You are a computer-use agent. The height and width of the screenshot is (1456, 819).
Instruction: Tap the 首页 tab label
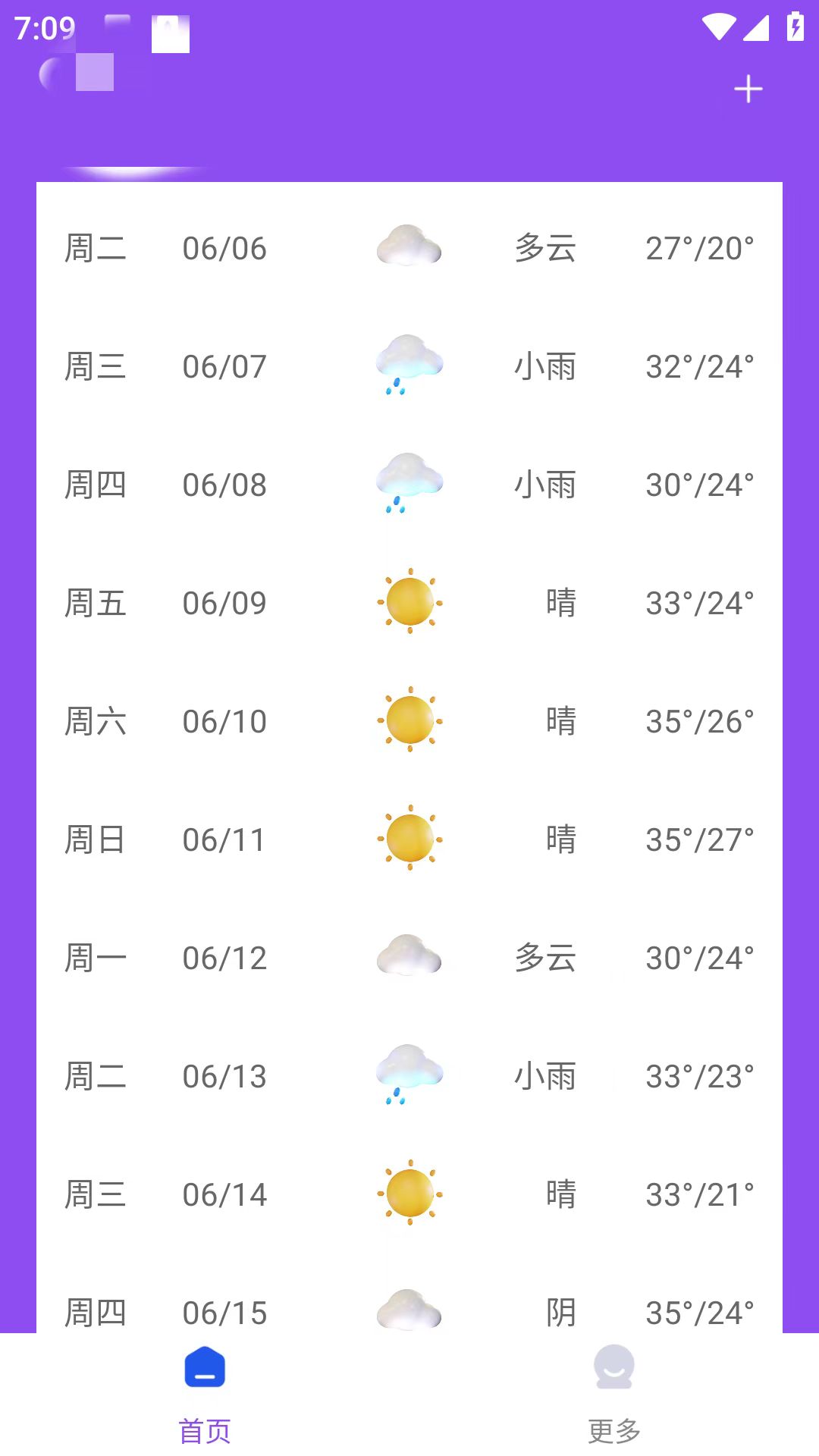point(204,1425)
